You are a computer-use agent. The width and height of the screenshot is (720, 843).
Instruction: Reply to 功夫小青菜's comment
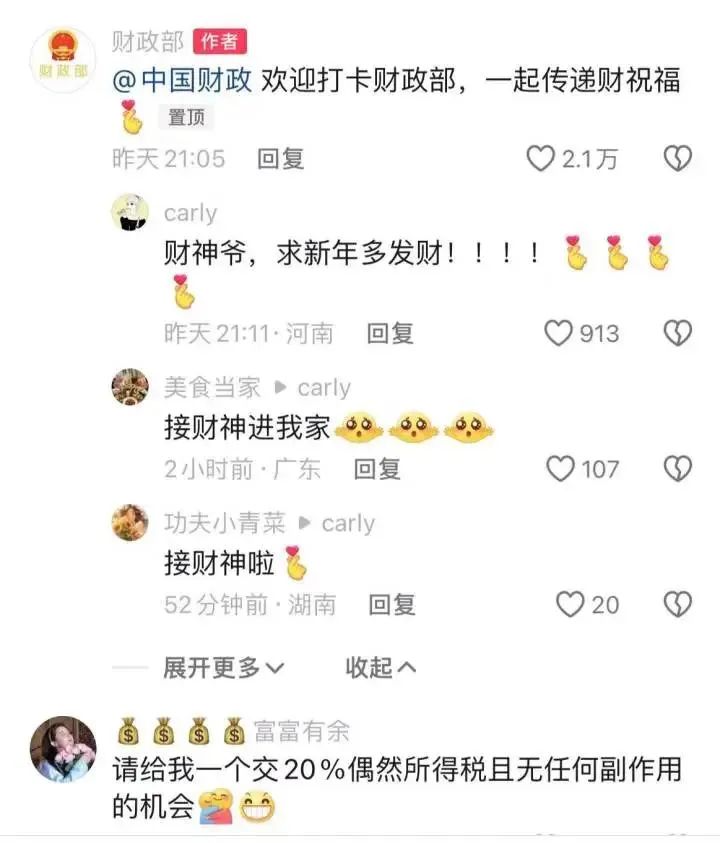pyautogui.click(x=392, y=604)
